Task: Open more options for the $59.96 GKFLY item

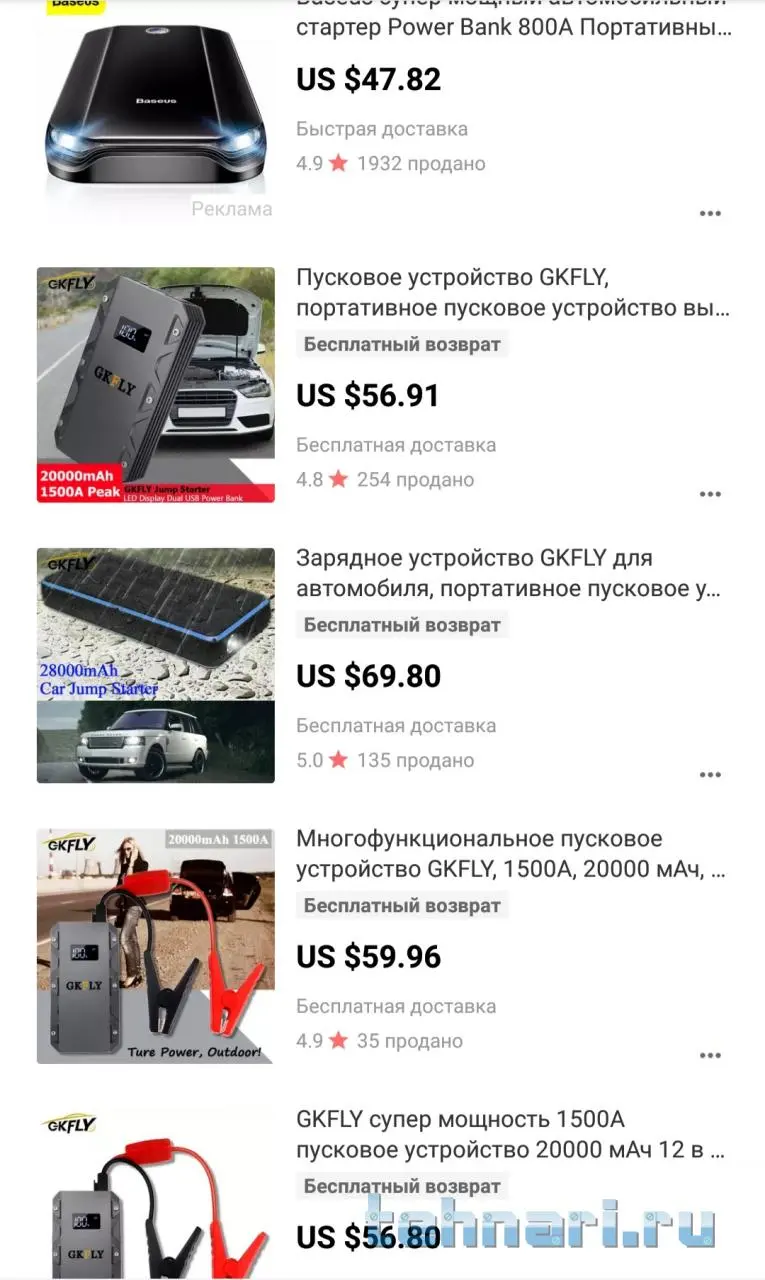Action: pos(710,1056)
